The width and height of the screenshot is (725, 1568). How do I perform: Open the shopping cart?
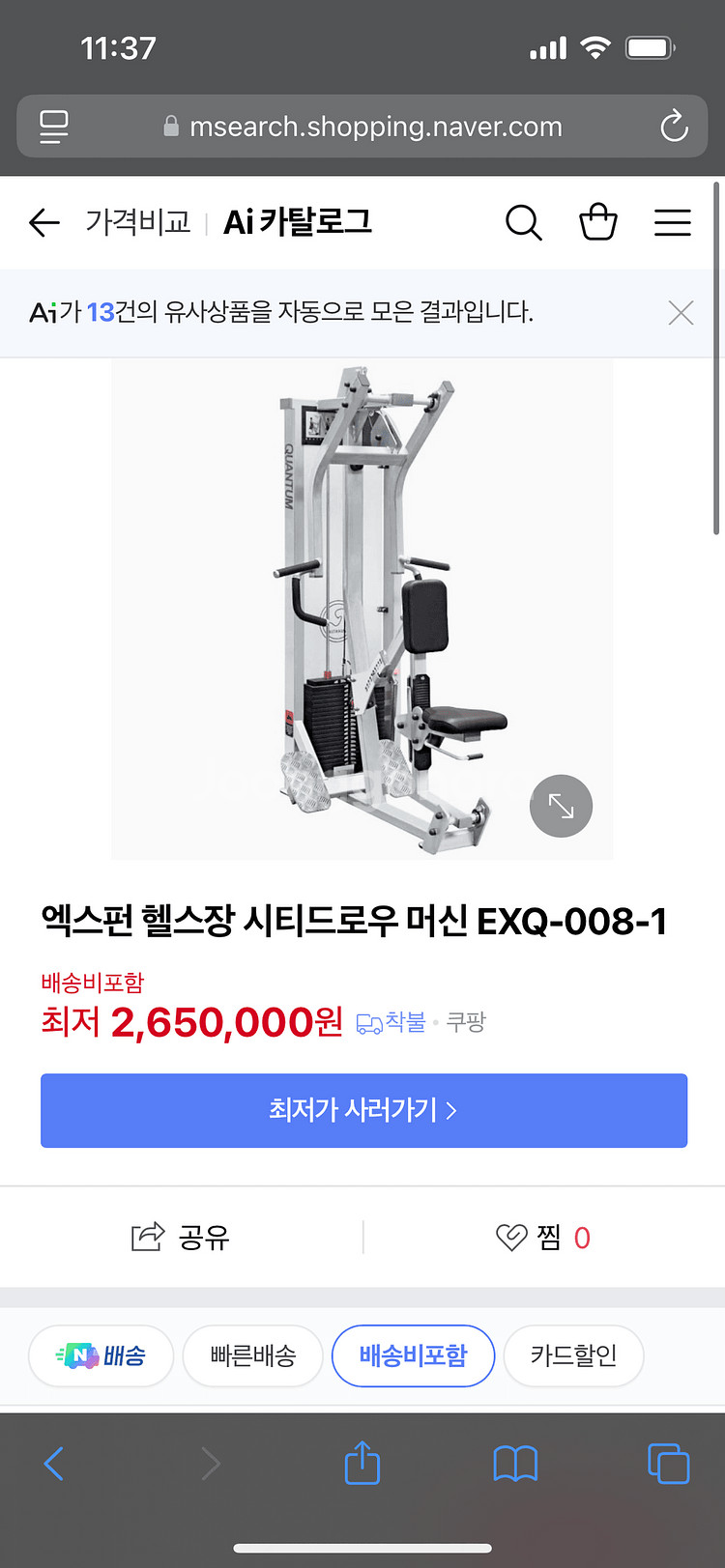598,222
